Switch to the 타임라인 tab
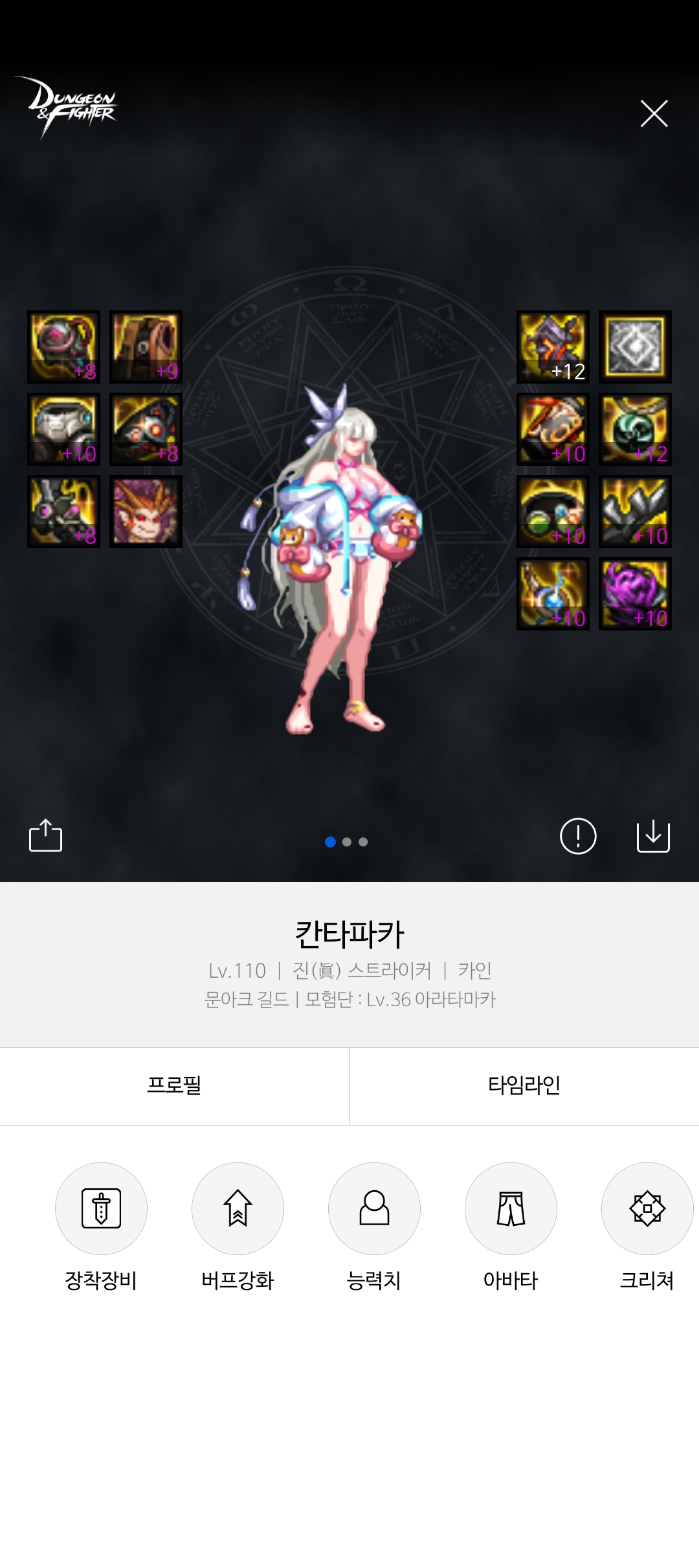 coord(524,1086)
